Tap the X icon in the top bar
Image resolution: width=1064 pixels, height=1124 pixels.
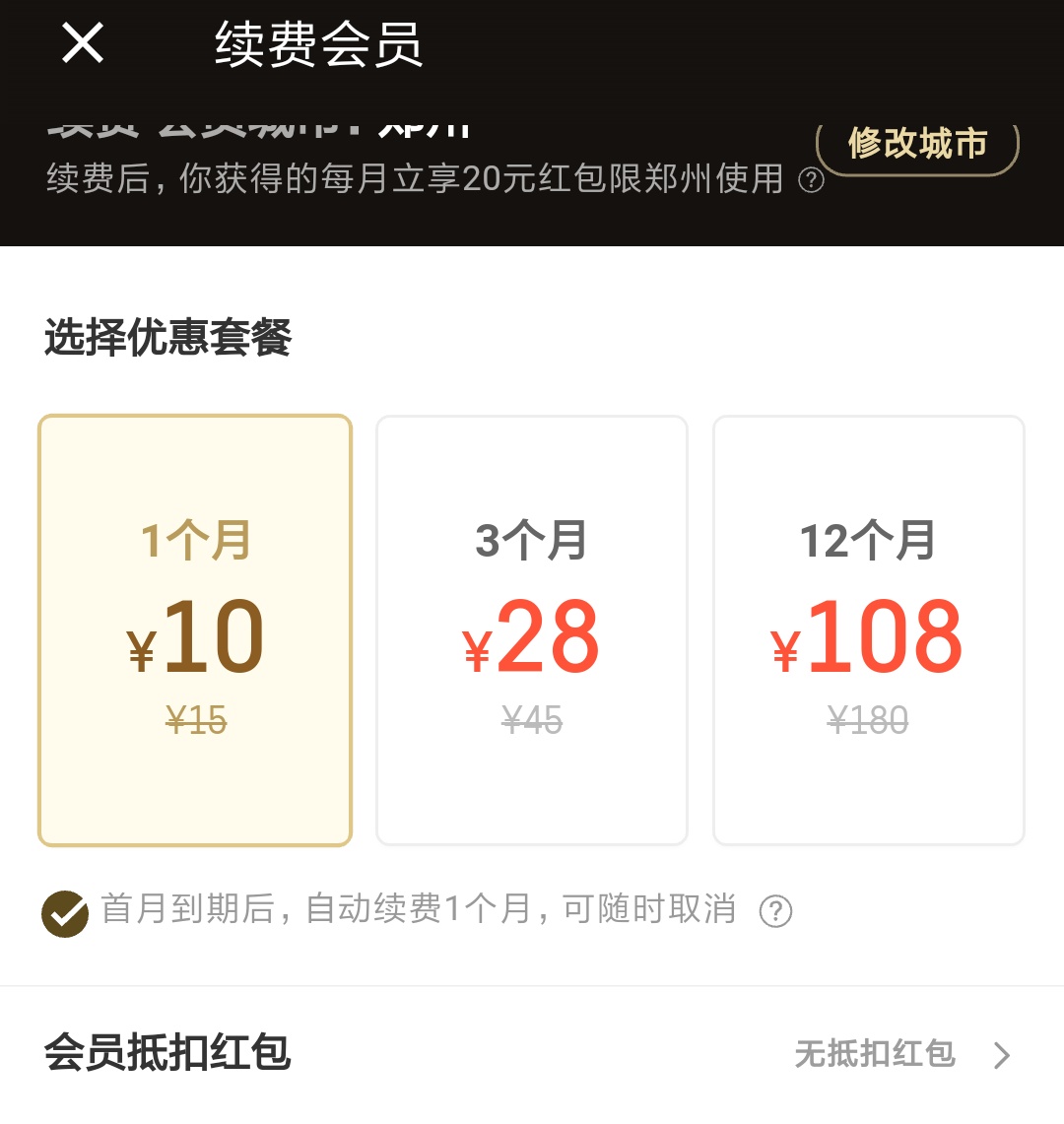[x=82, y=44]
